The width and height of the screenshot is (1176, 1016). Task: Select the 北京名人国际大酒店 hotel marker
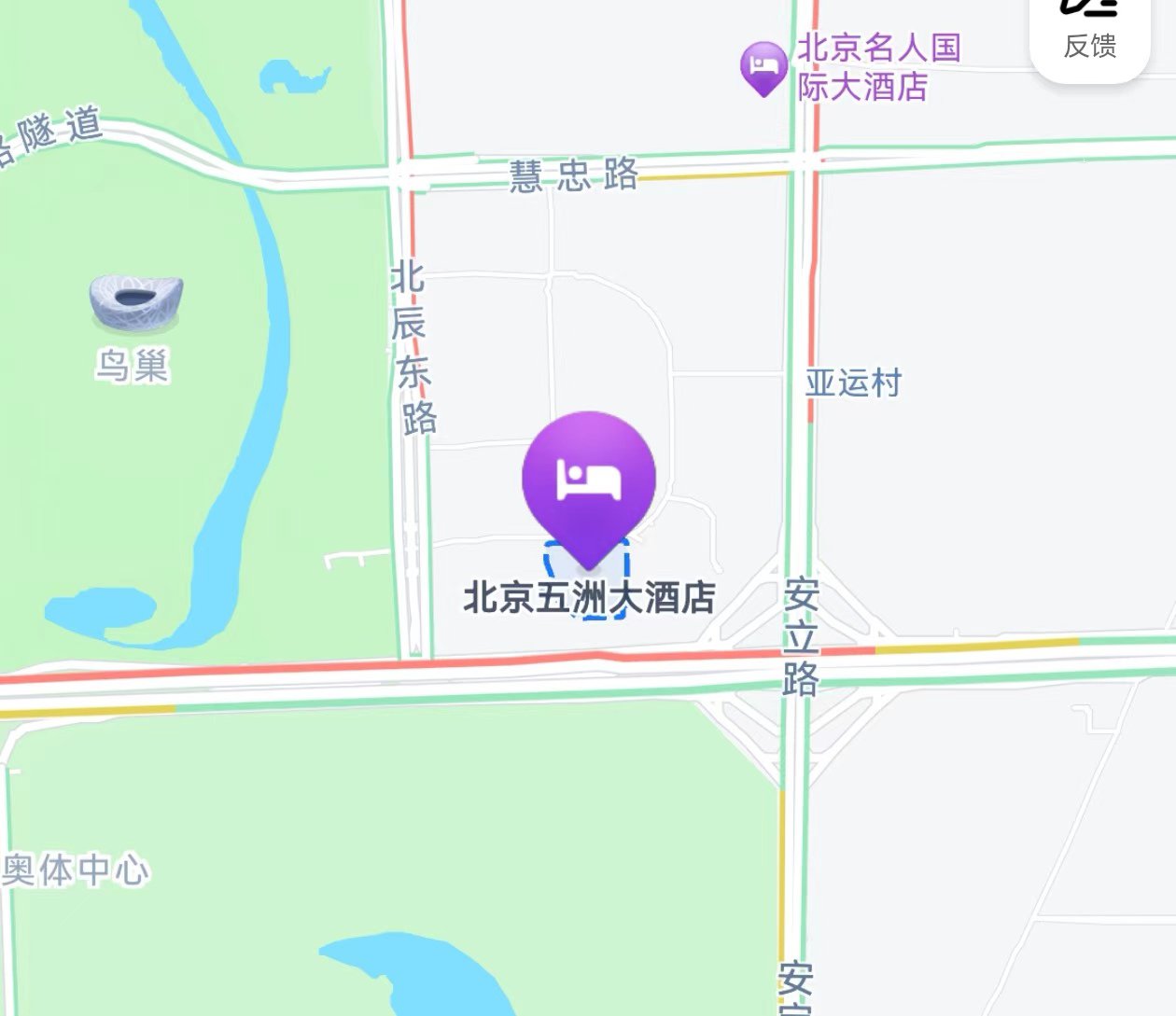(763, 67)
